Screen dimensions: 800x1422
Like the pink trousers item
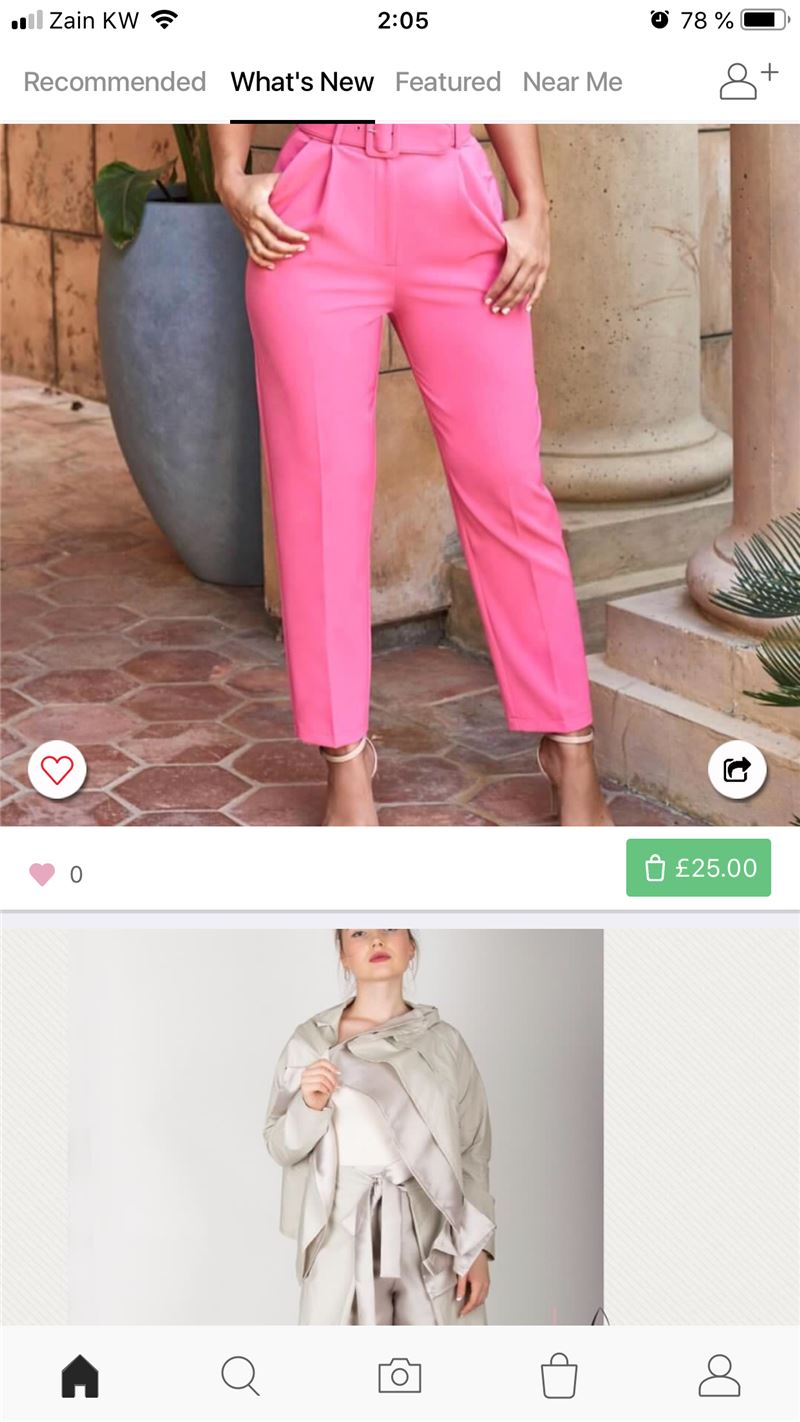point(57,770)
